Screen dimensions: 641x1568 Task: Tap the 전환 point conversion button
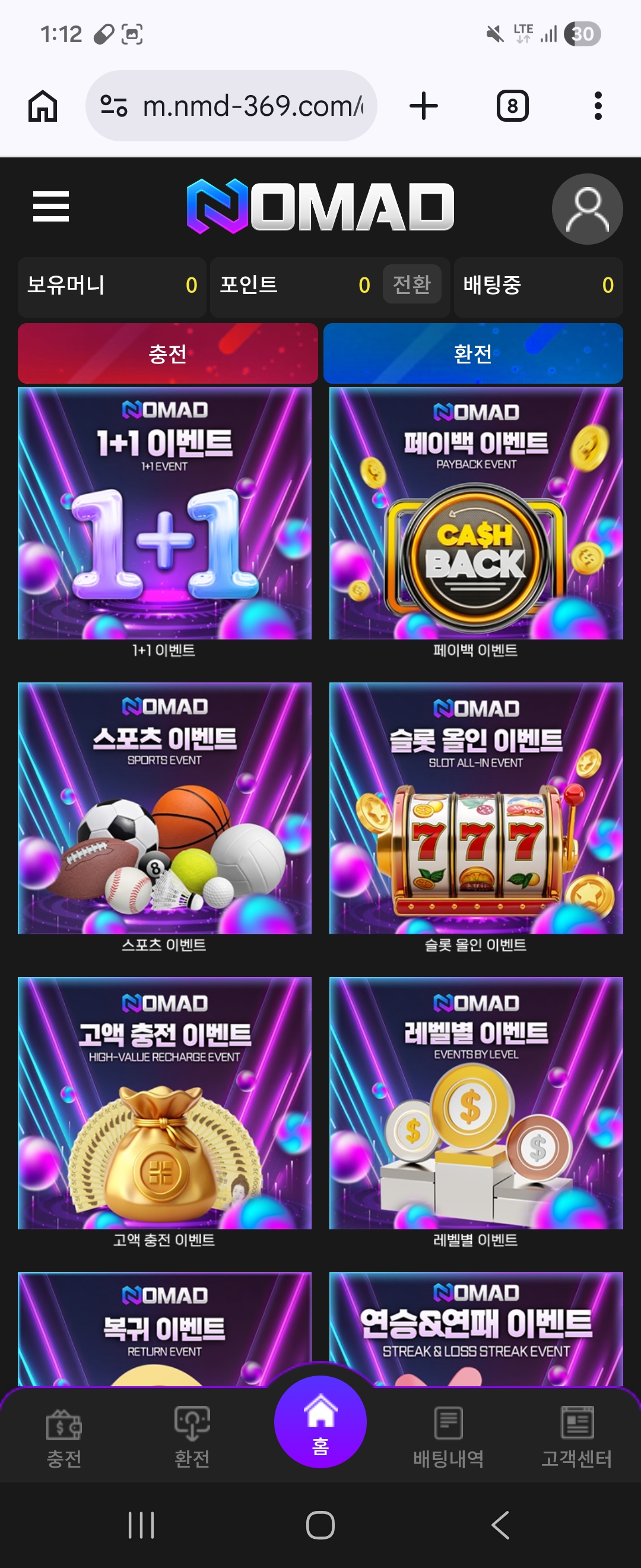coord(412,284)
